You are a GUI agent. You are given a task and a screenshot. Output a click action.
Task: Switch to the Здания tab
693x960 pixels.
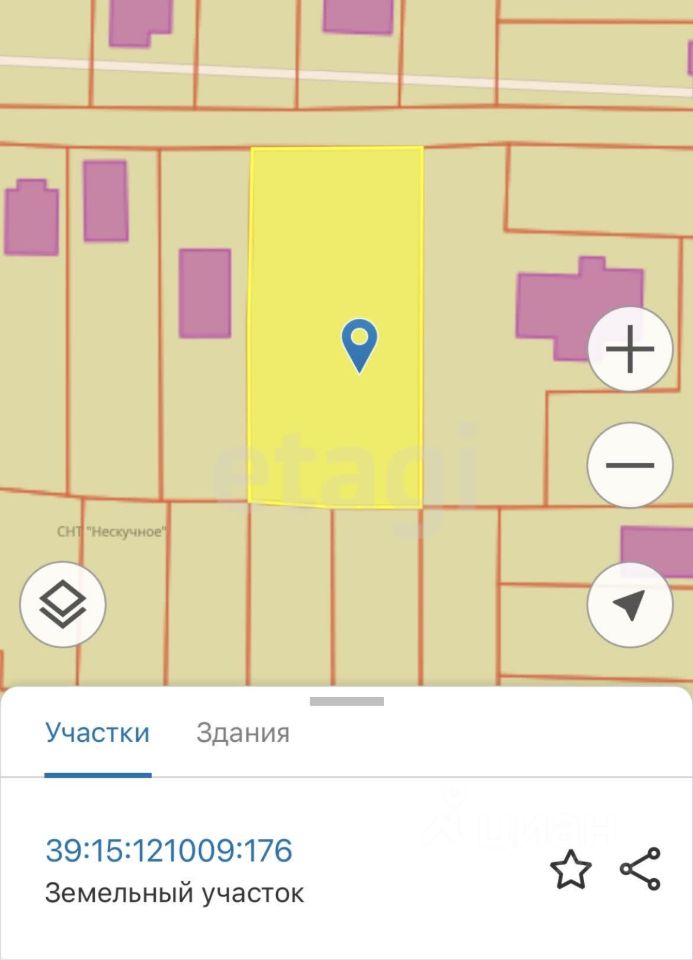(x=243, y=733)
